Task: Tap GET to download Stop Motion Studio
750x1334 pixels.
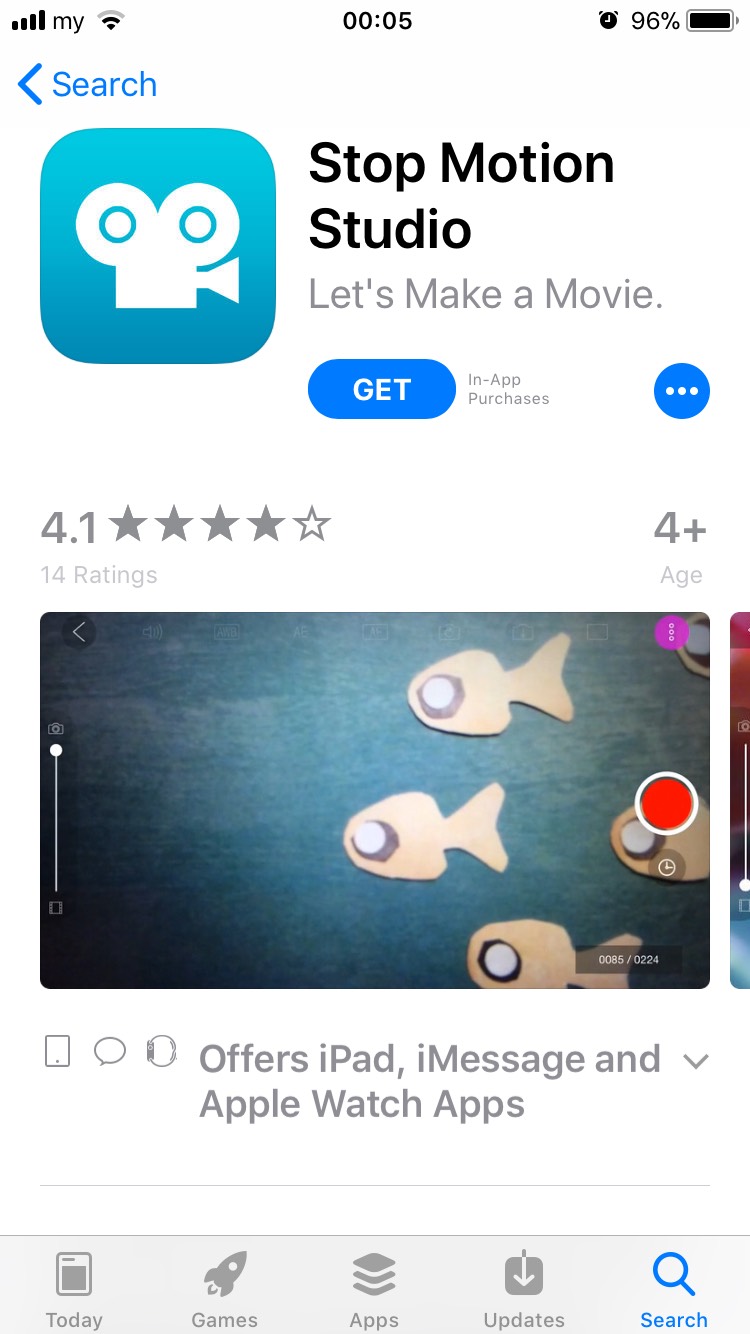Action: [x=381, y=389]
